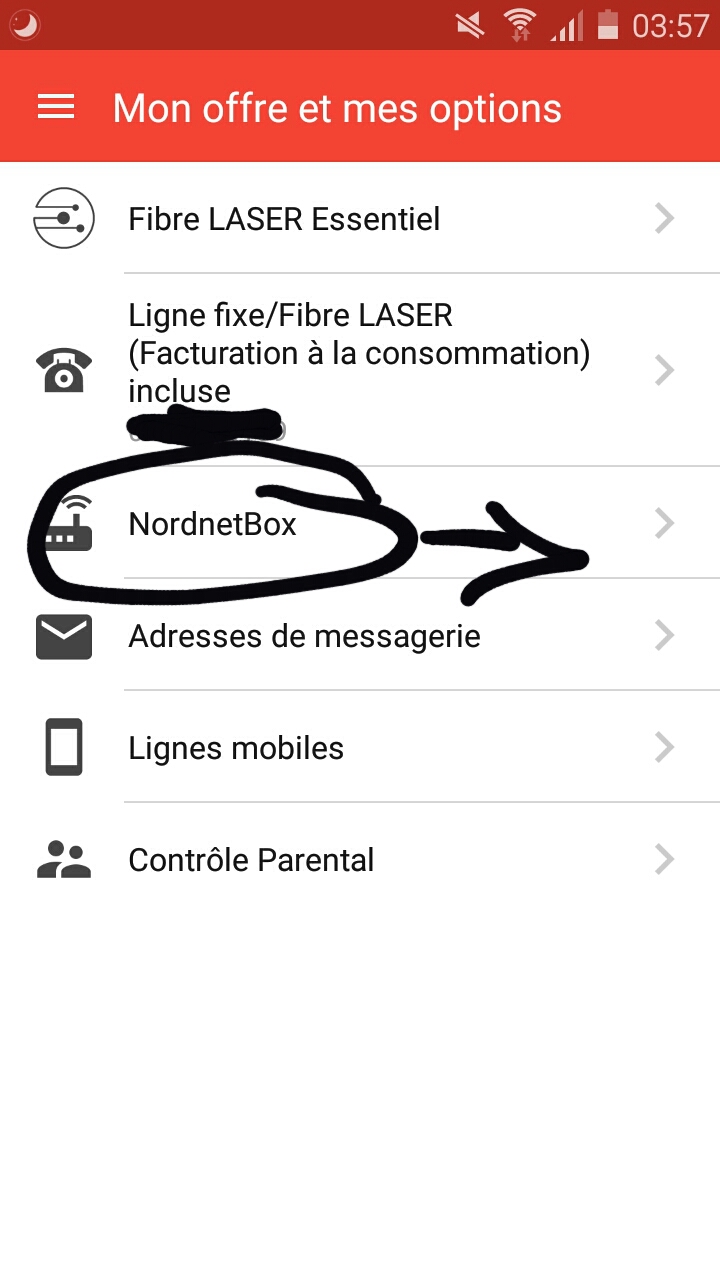Open the hamburger drawer menu
Viewport: 720px width, 1280px height.
pyautogui.click(x=56, y=108)
